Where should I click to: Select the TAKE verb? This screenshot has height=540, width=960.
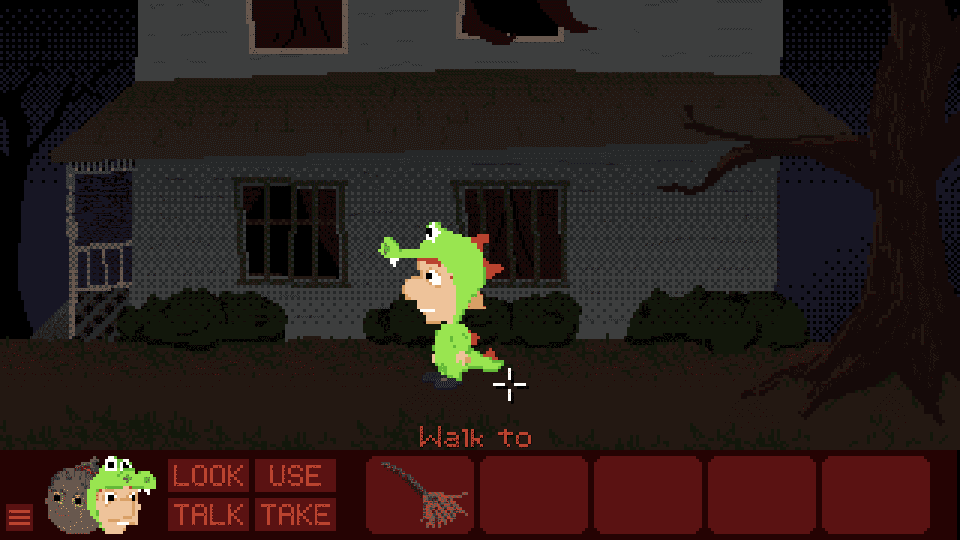coord(295,515)
